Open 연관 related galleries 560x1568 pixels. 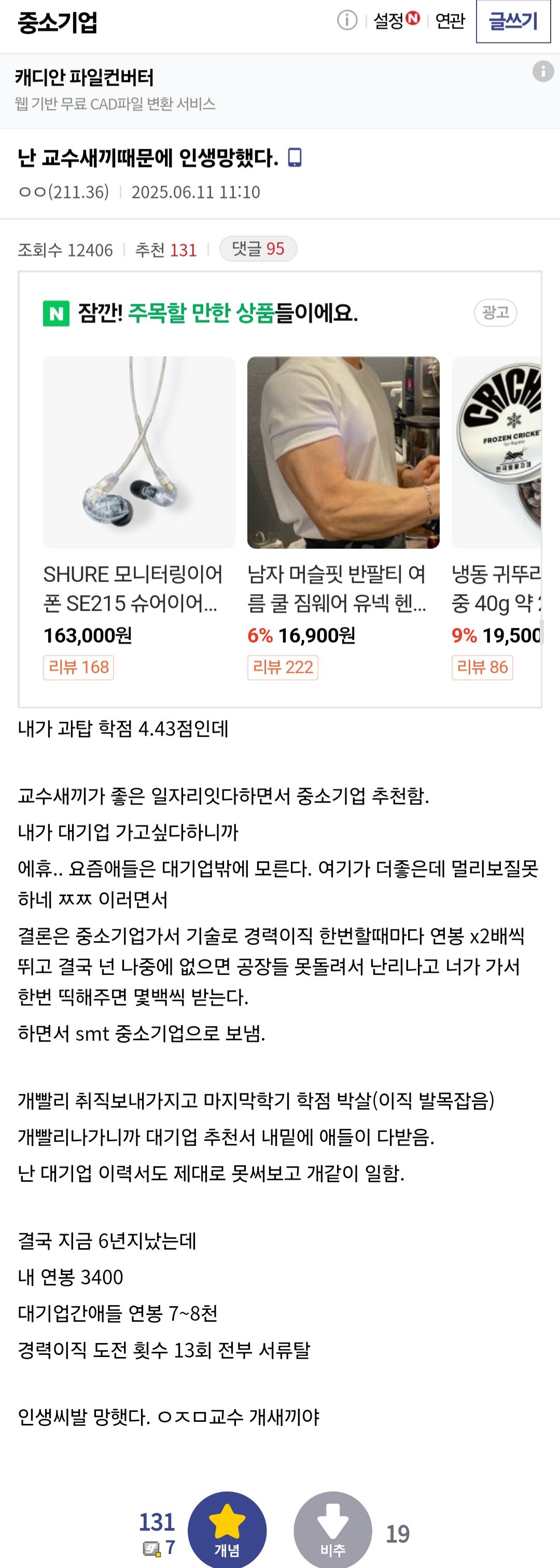(x=450, y=21)
